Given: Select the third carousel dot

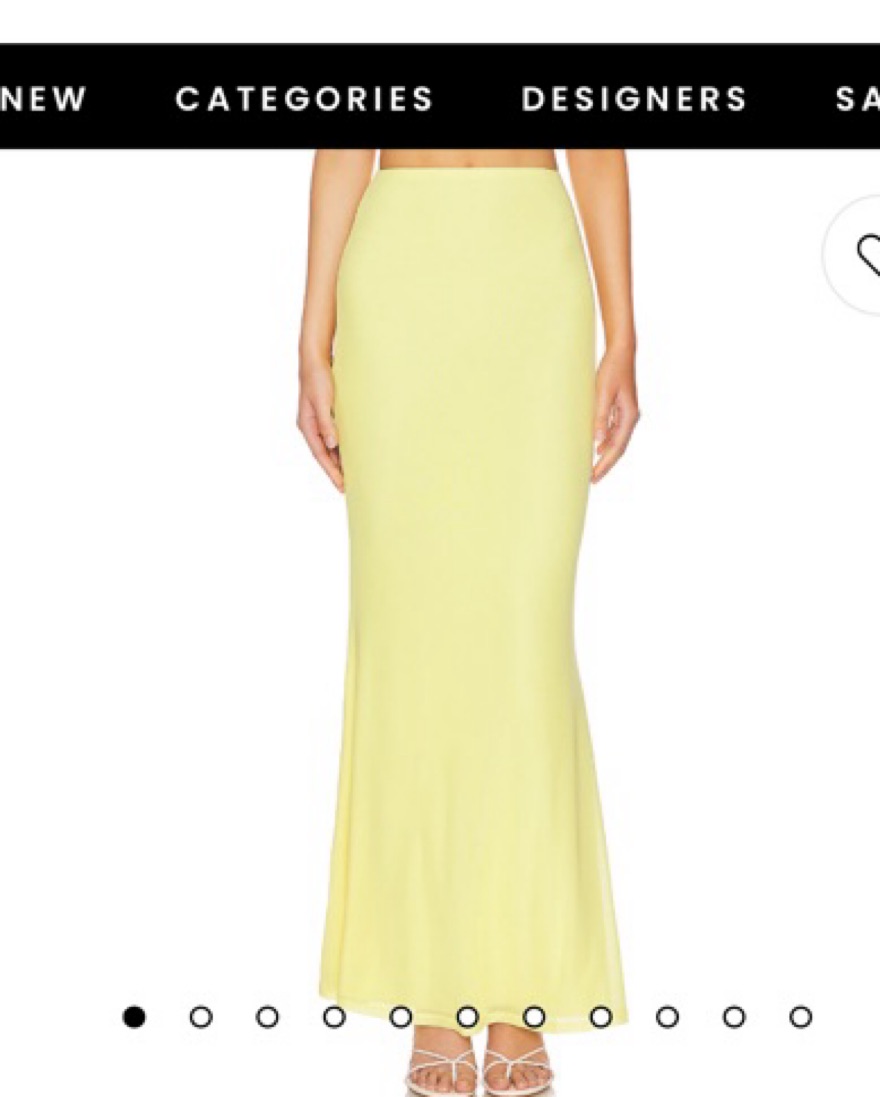Looking at the screenshot, I should point(266,1015).
